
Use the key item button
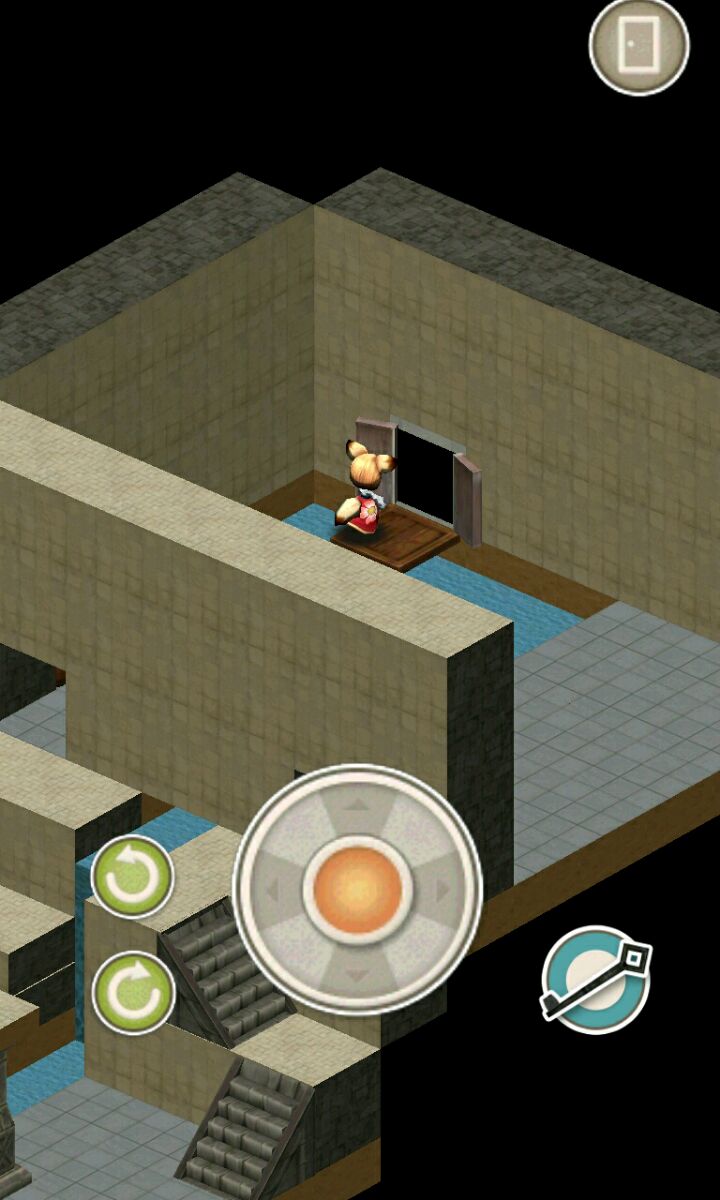(596, 979)
